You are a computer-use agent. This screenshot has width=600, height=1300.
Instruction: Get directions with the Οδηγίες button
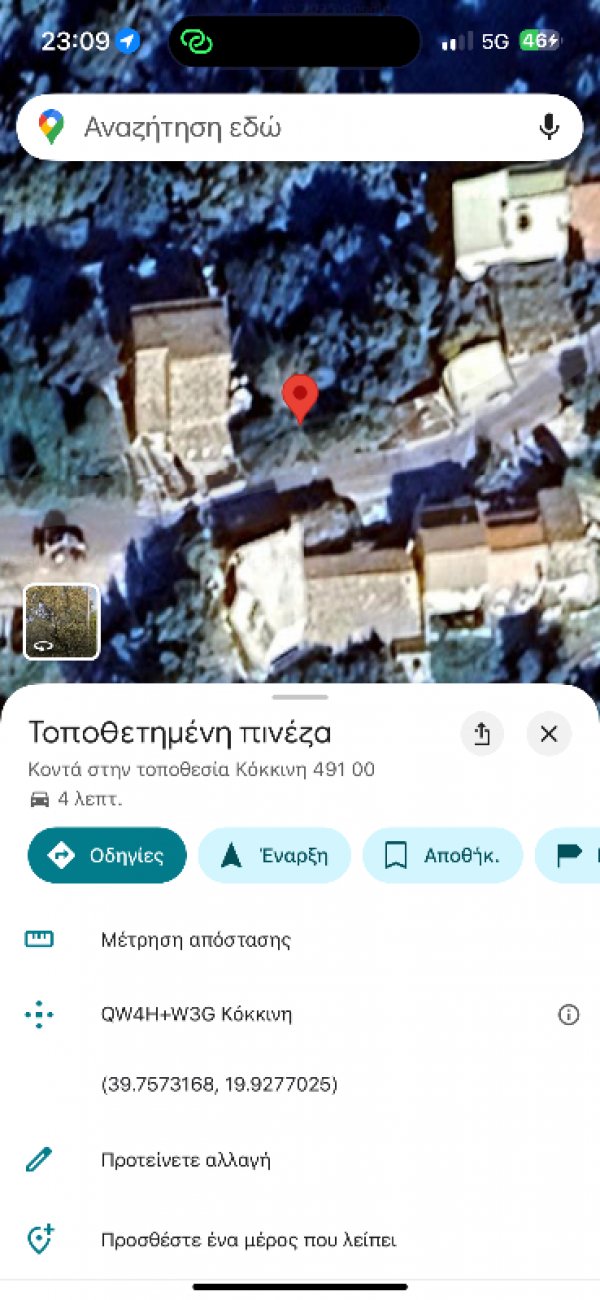coord(107,855)
